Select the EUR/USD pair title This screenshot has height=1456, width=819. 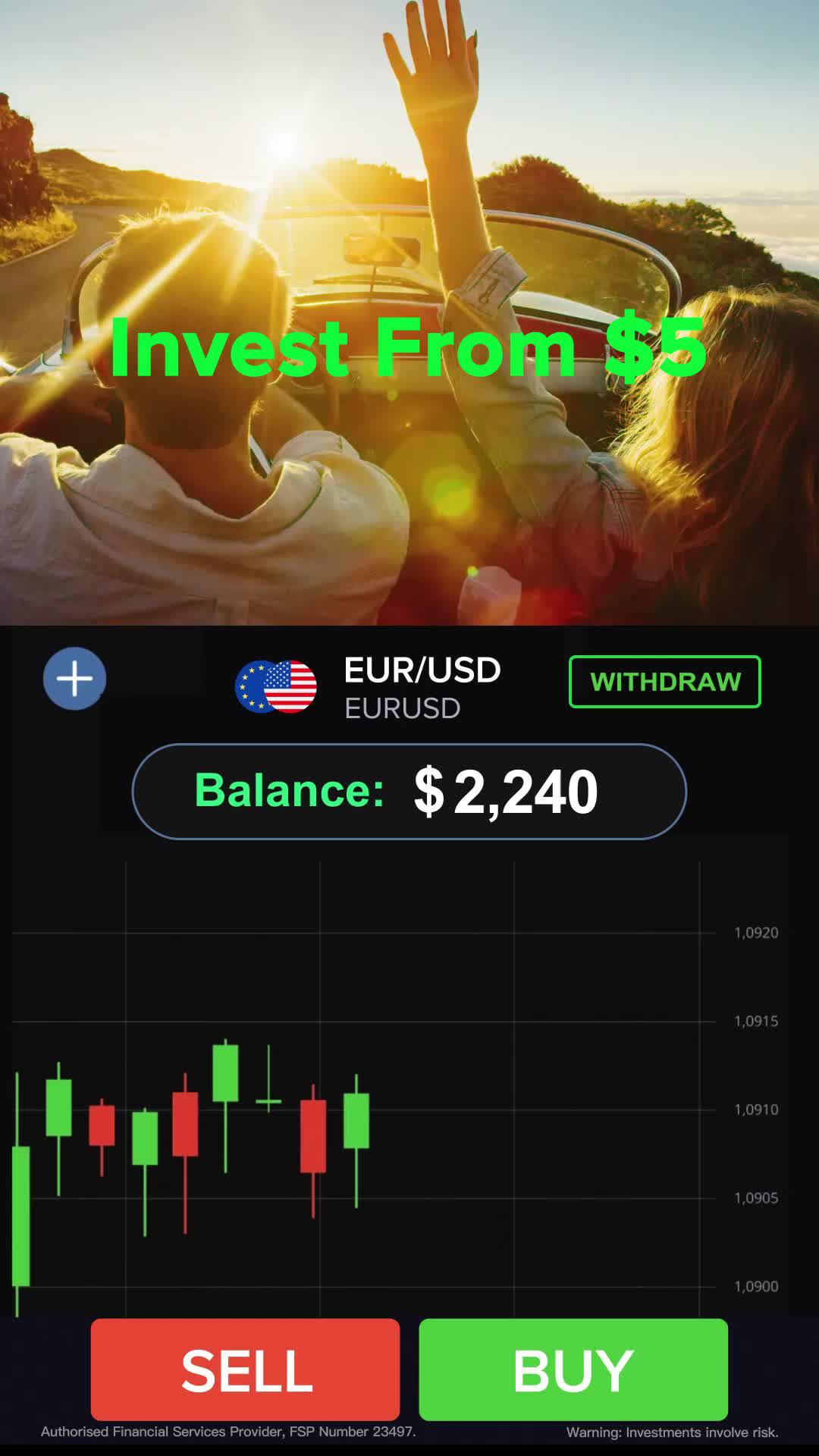coord(422,670)
